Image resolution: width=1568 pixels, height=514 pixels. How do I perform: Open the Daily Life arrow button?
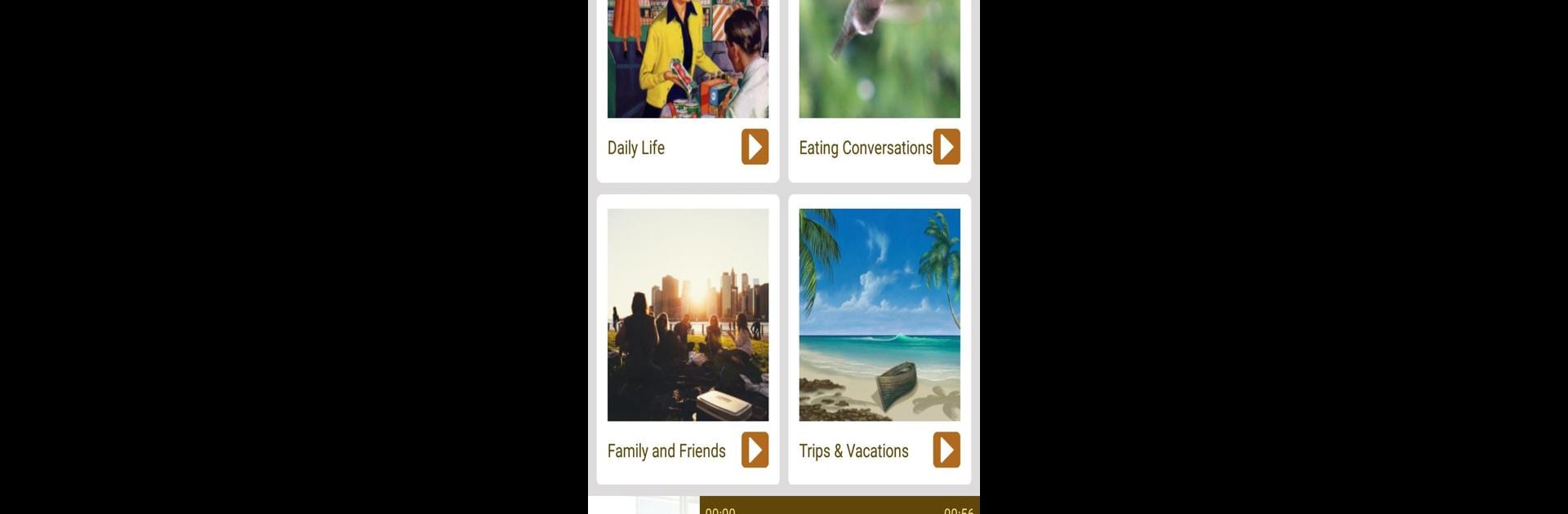[755, 147]
